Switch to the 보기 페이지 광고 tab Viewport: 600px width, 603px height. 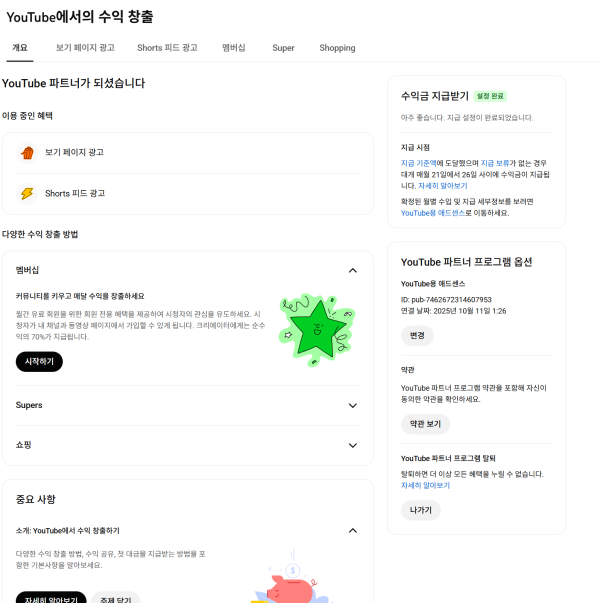coord(85,48)
